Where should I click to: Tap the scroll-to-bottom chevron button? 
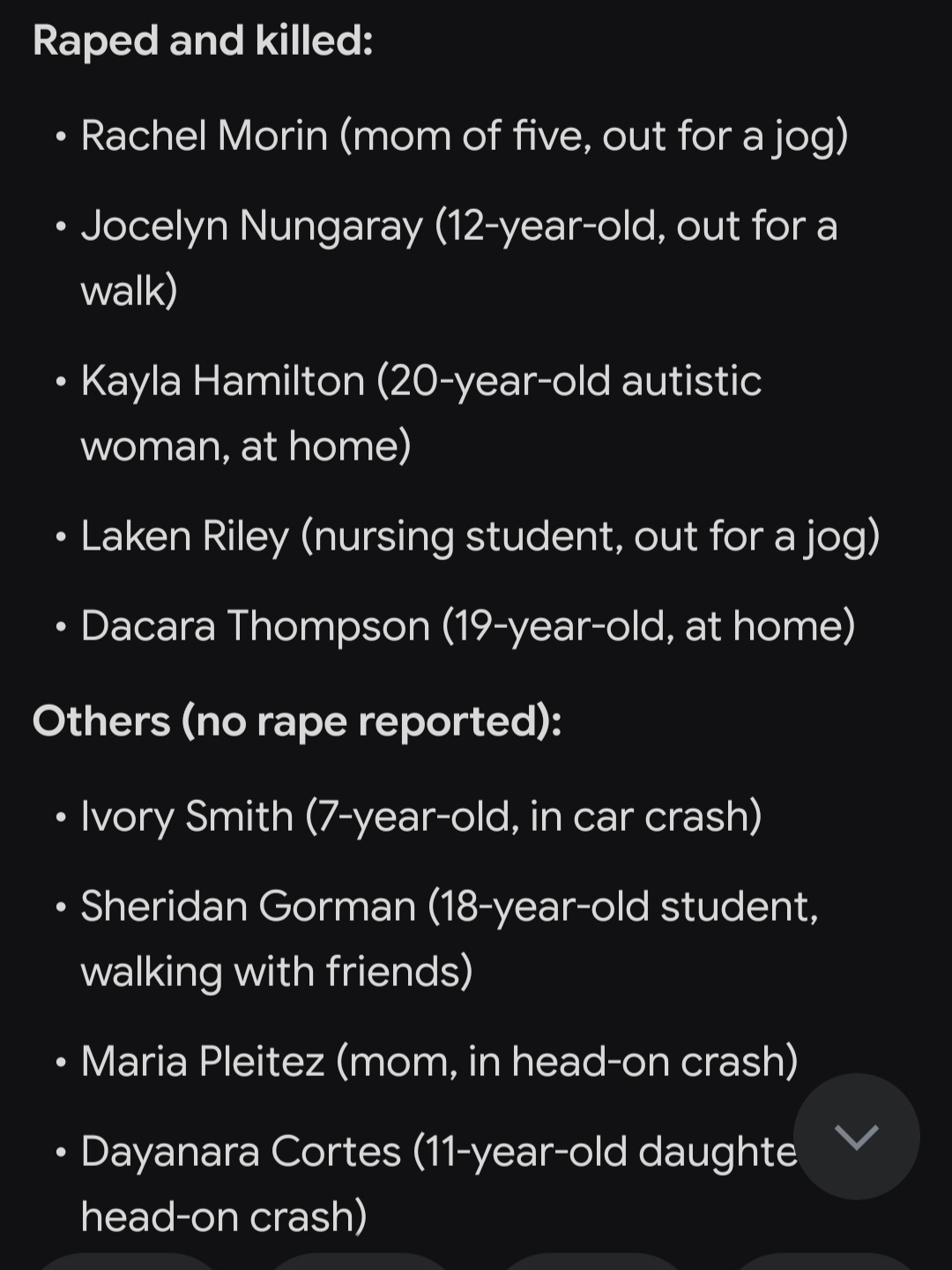click(856, 1136)
